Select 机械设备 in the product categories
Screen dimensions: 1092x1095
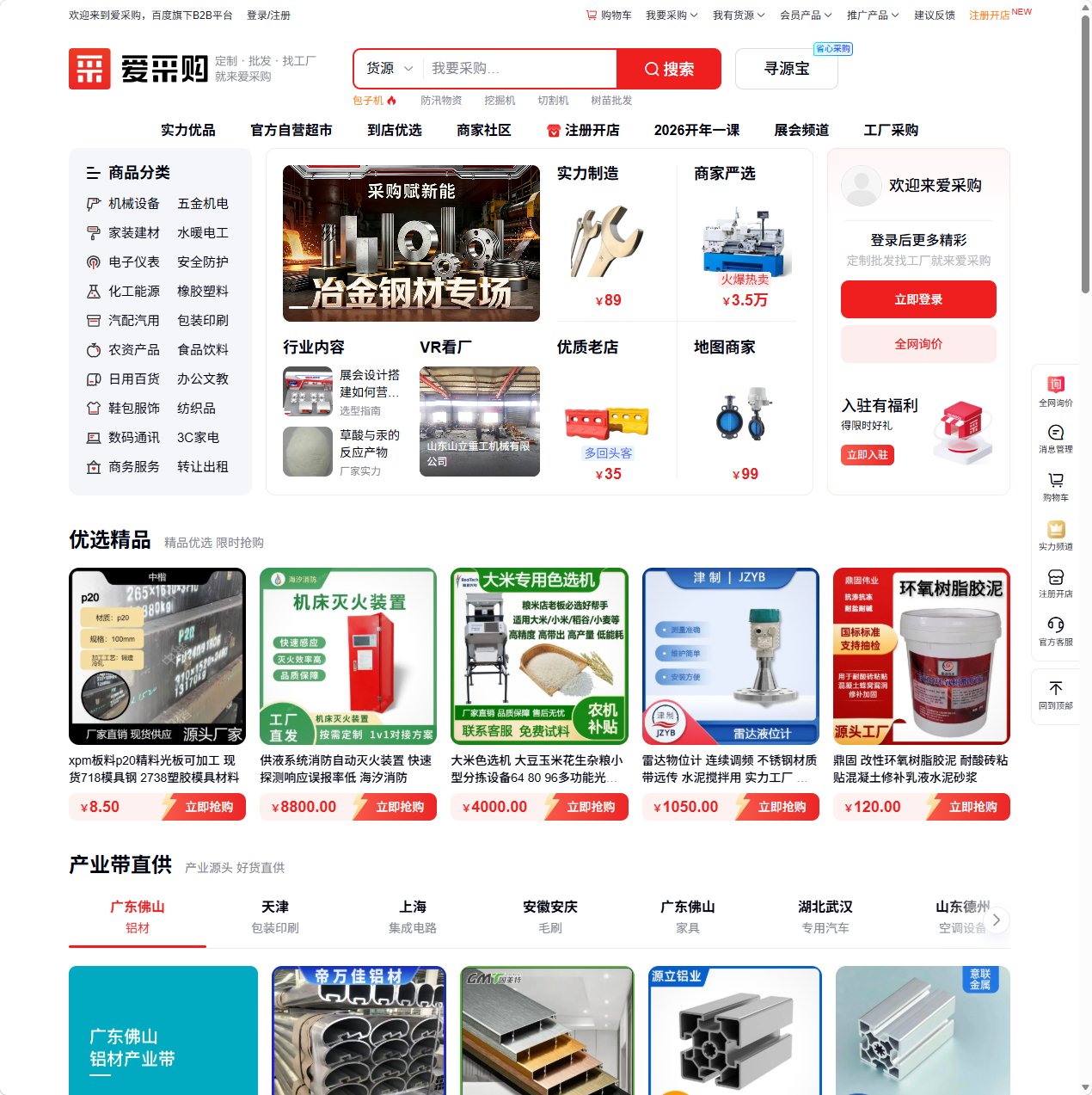(x=133, y=204)
